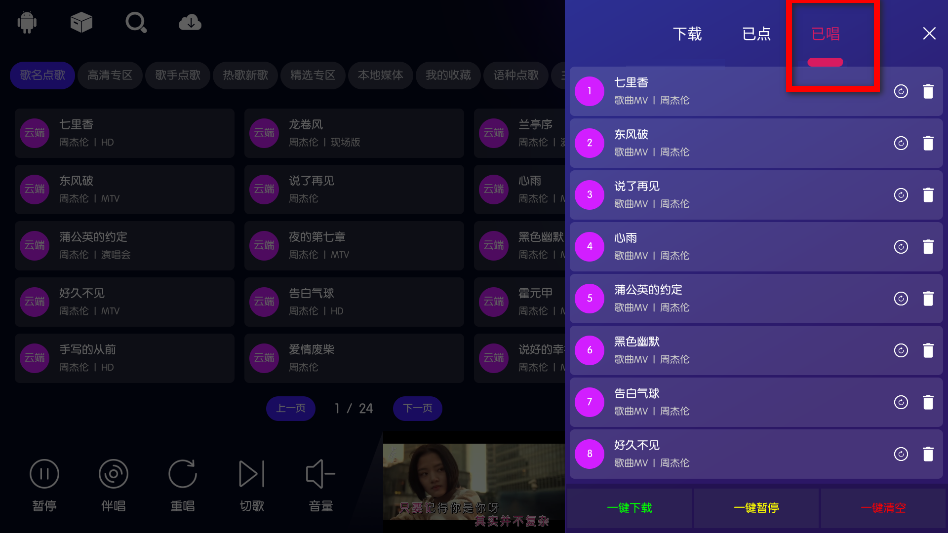Delete 说了再见 from the list
The height and width of the screenshot is (533, 948).
point(928,195)
